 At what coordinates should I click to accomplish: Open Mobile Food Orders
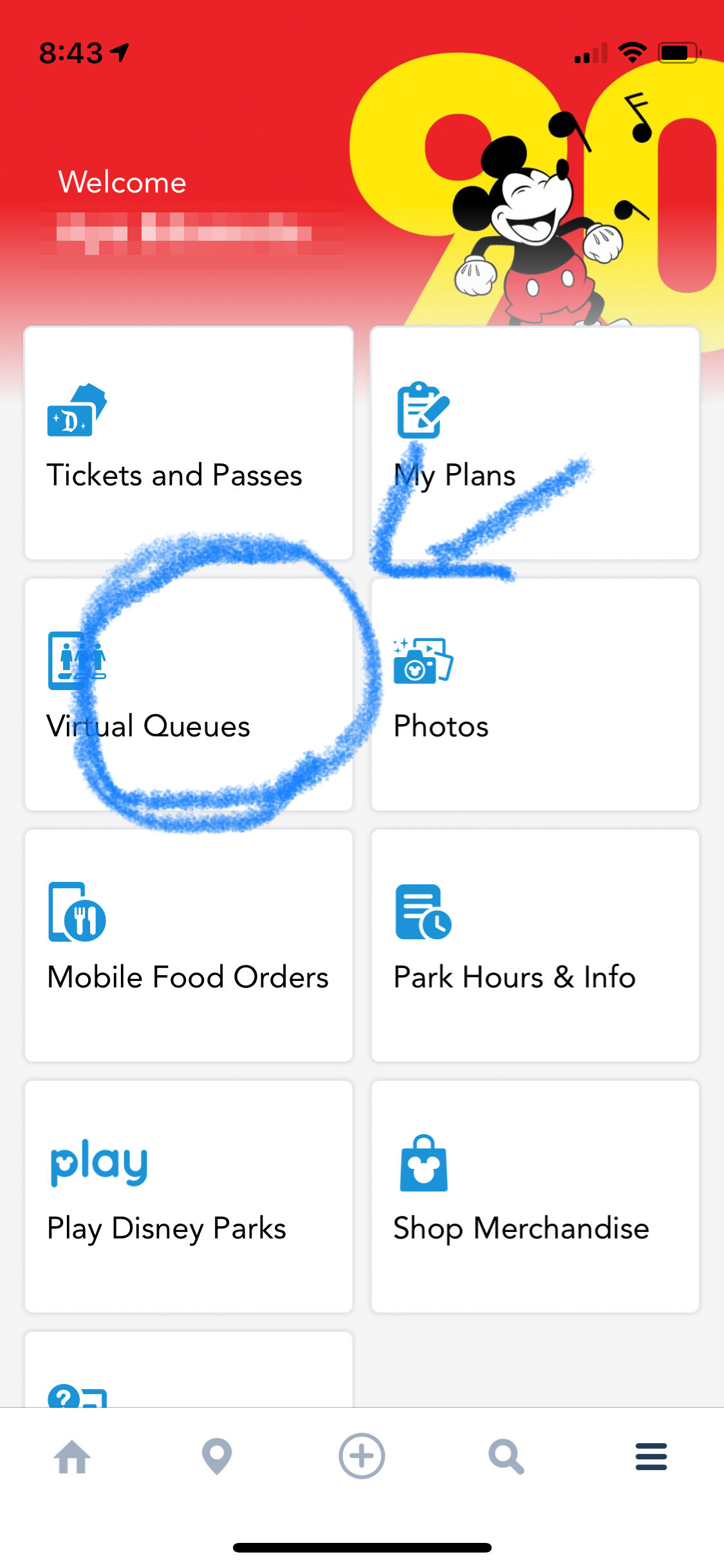tap(188, 946)
